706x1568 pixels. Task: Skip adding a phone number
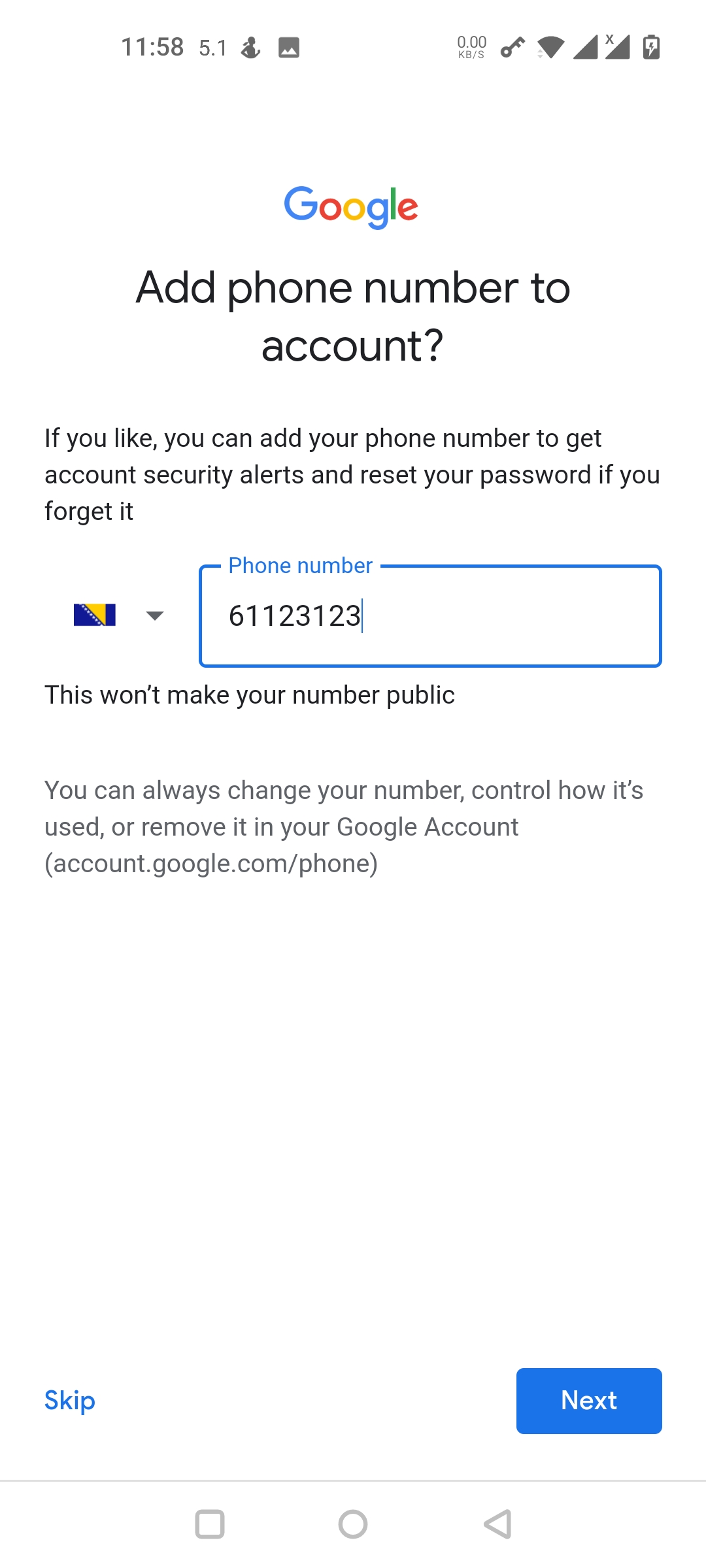(70, 1400)
